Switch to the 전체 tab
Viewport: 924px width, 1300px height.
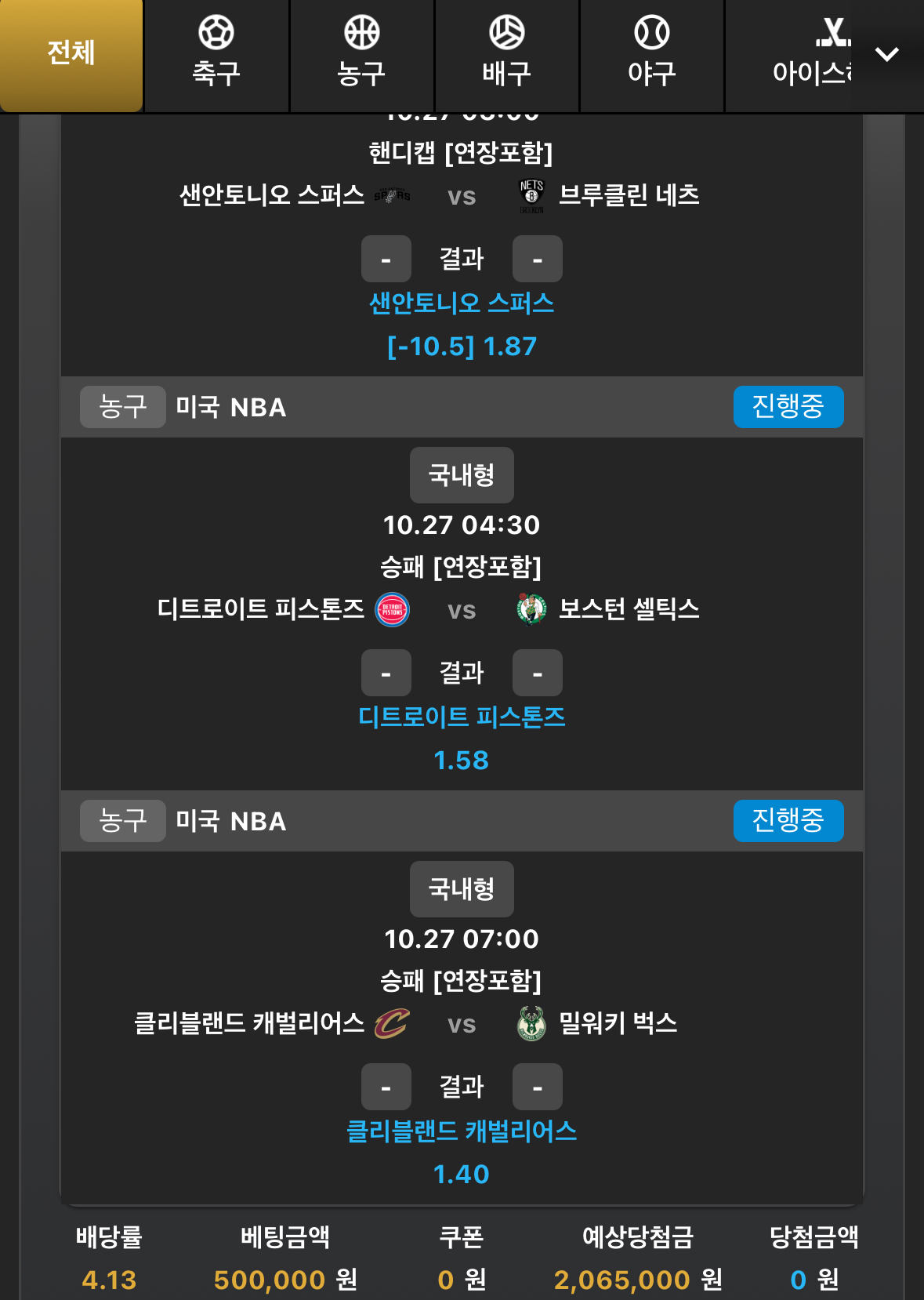click(x=71, y=55)
